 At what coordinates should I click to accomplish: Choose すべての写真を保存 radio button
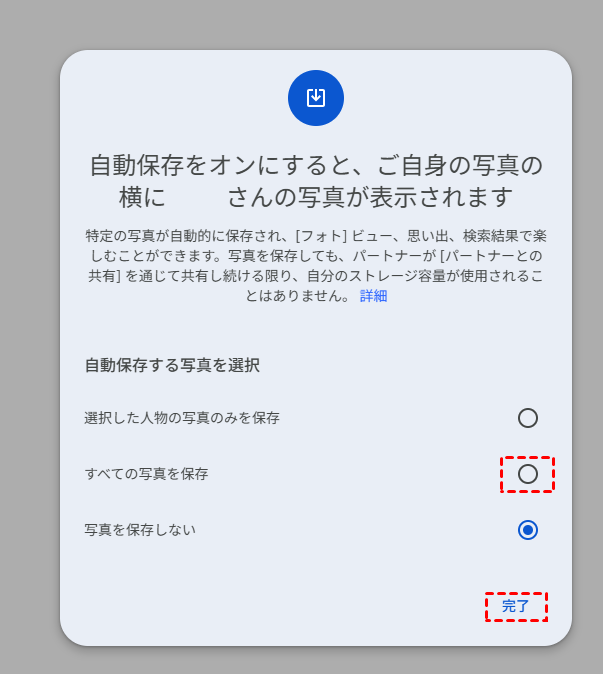(x=528, y=474)
